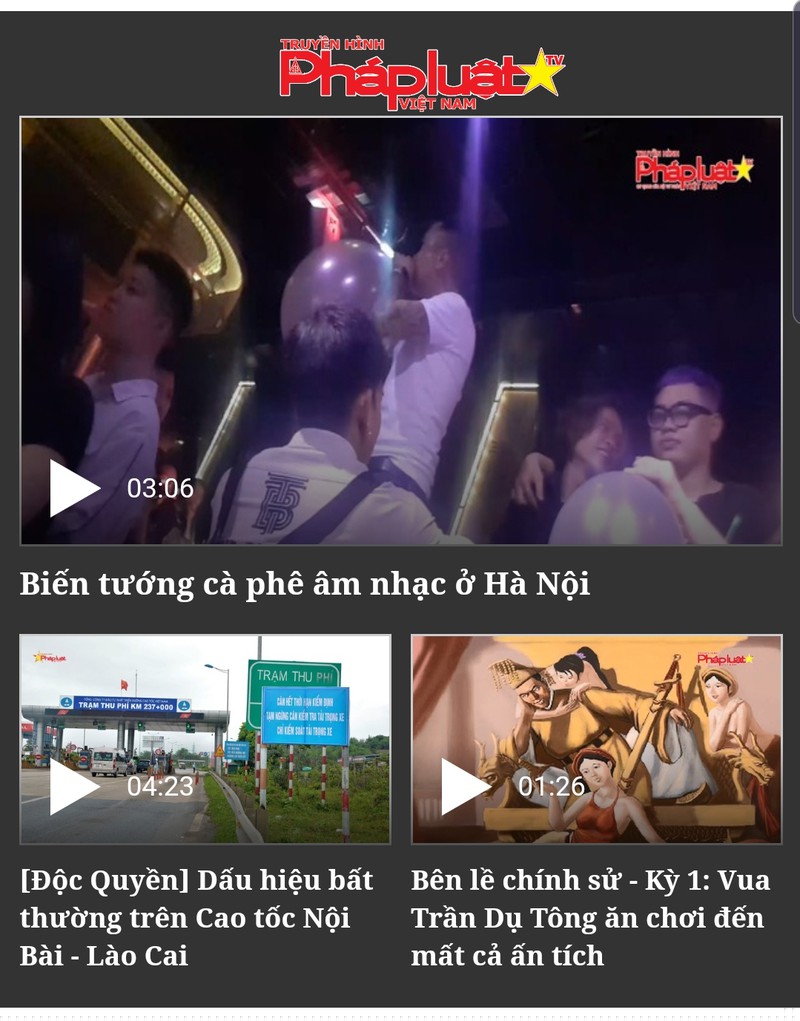Open 'Bên lề chính sử - Kỳ 1' article
The height and width of the screenshot is (1021, 800).
tap(590, 917)
